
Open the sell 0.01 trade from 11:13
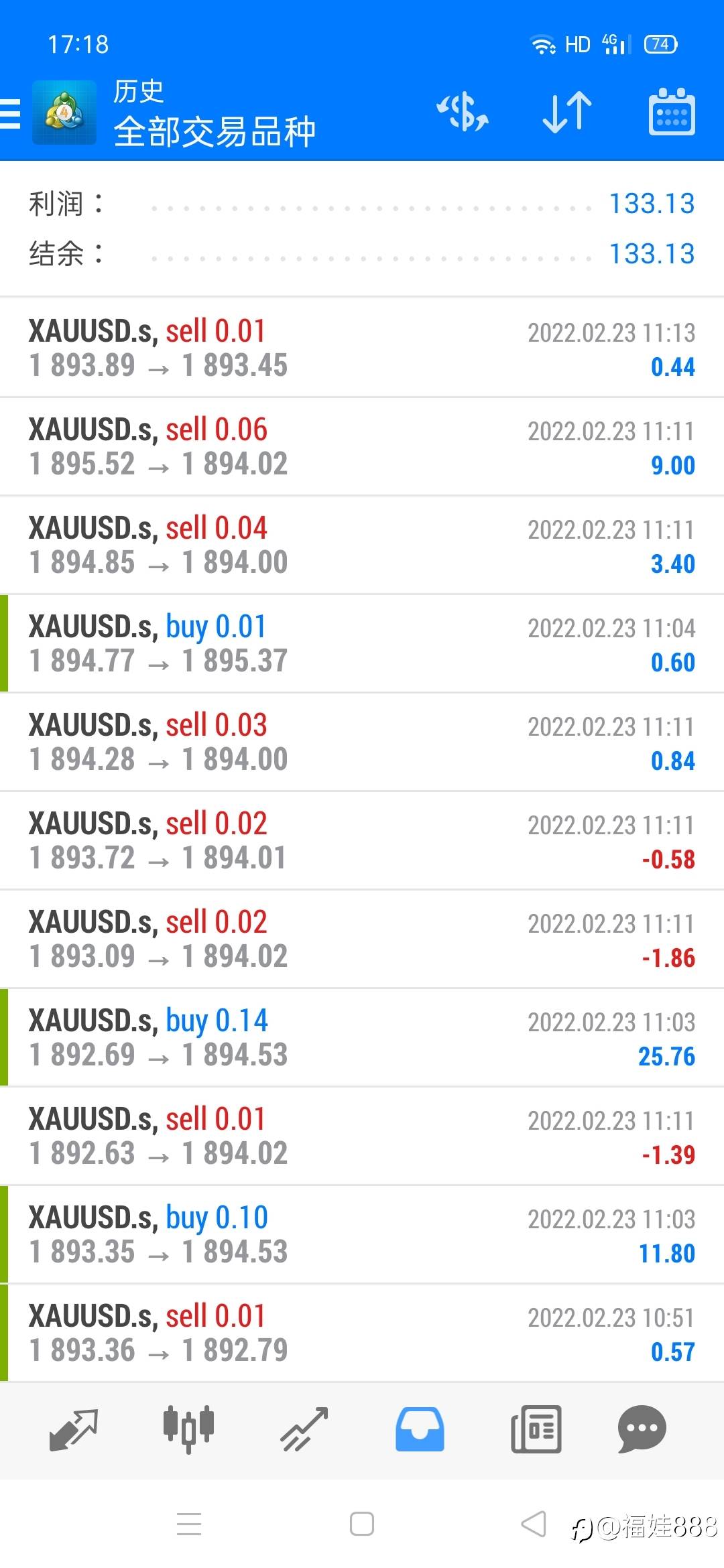(x=362, y=348)
